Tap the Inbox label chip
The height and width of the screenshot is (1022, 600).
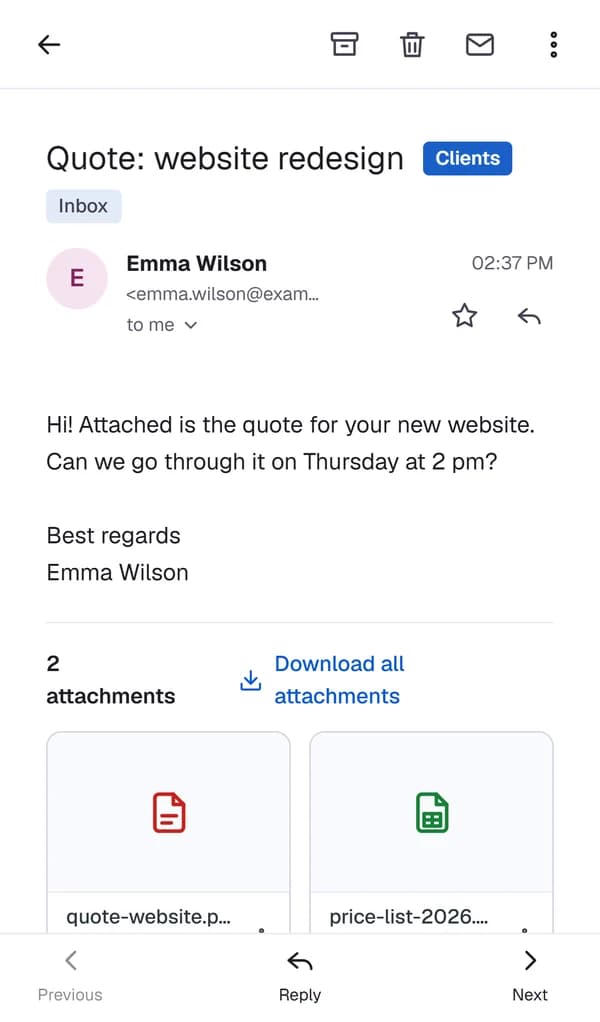[x=83, y=206]
